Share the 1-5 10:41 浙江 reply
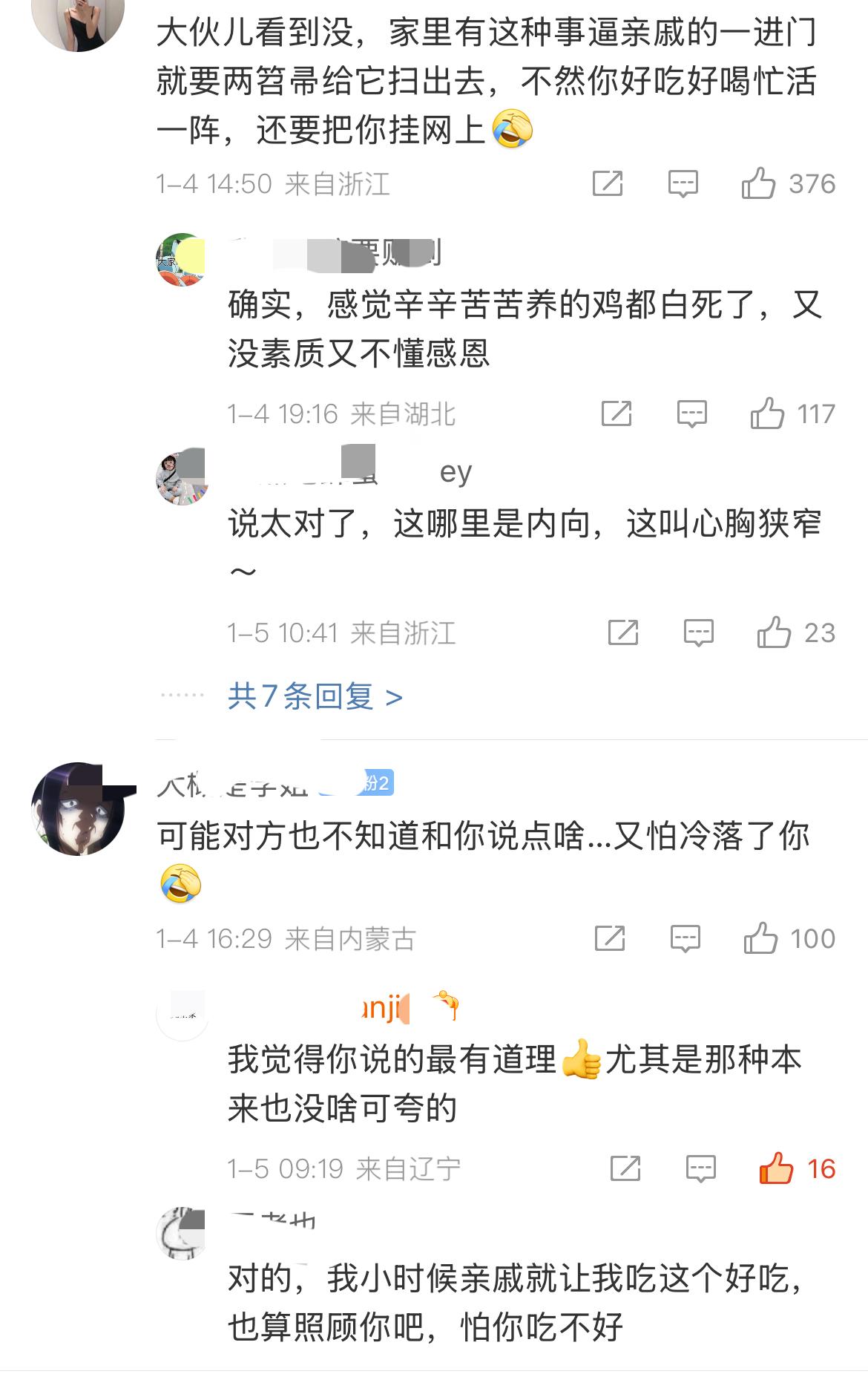The width and height of the screenshot is (868, 1374). (623, 632)
